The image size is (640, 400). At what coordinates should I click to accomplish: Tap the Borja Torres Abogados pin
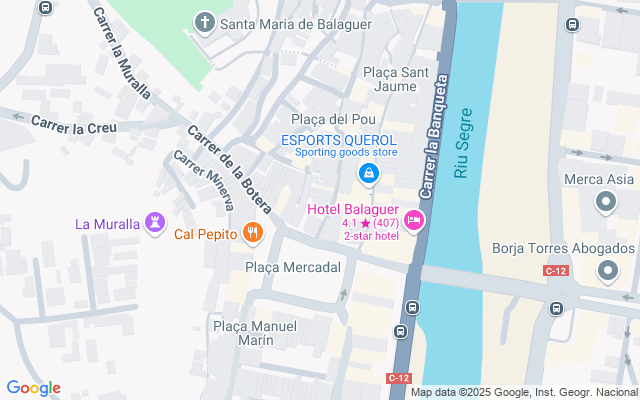click(x=608, y=271)
